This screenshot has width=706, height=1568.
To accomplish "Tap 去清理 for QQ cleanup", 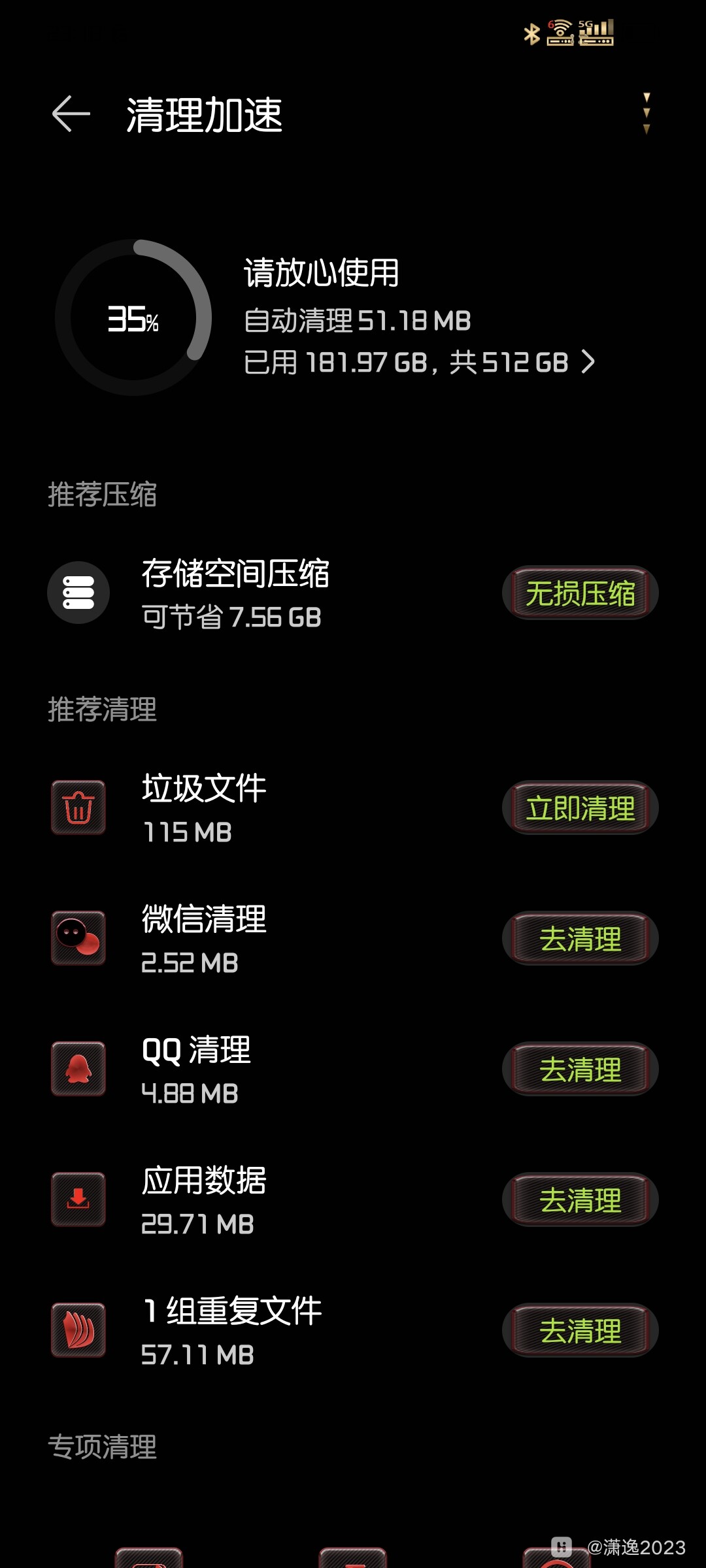I will (x=579, y=1069).
